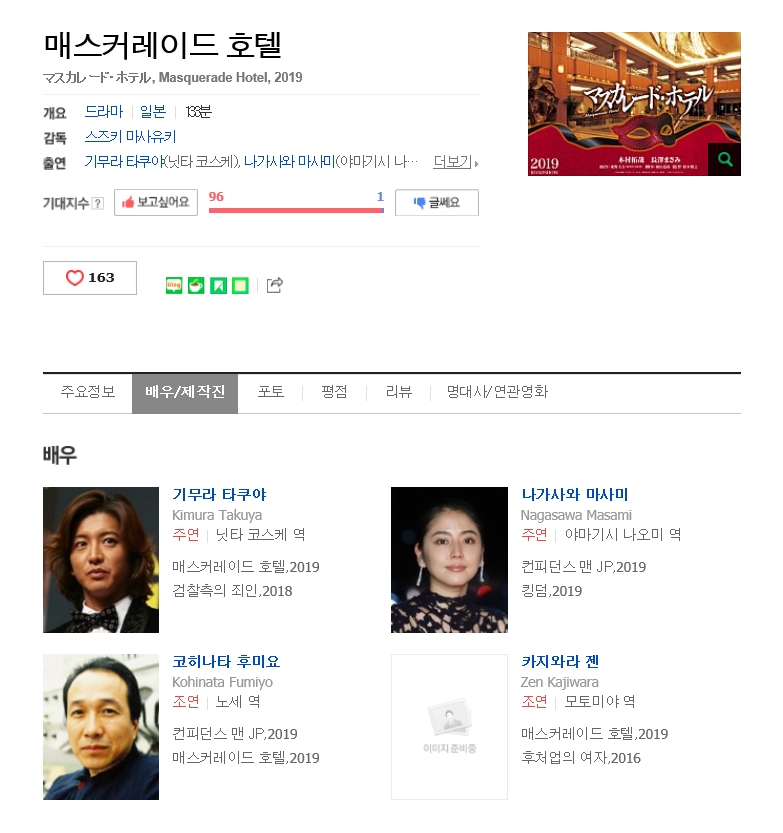The image size is (783, 833).
Task: Open 카지와라 젠's profile name
Action: pos(560,661)
